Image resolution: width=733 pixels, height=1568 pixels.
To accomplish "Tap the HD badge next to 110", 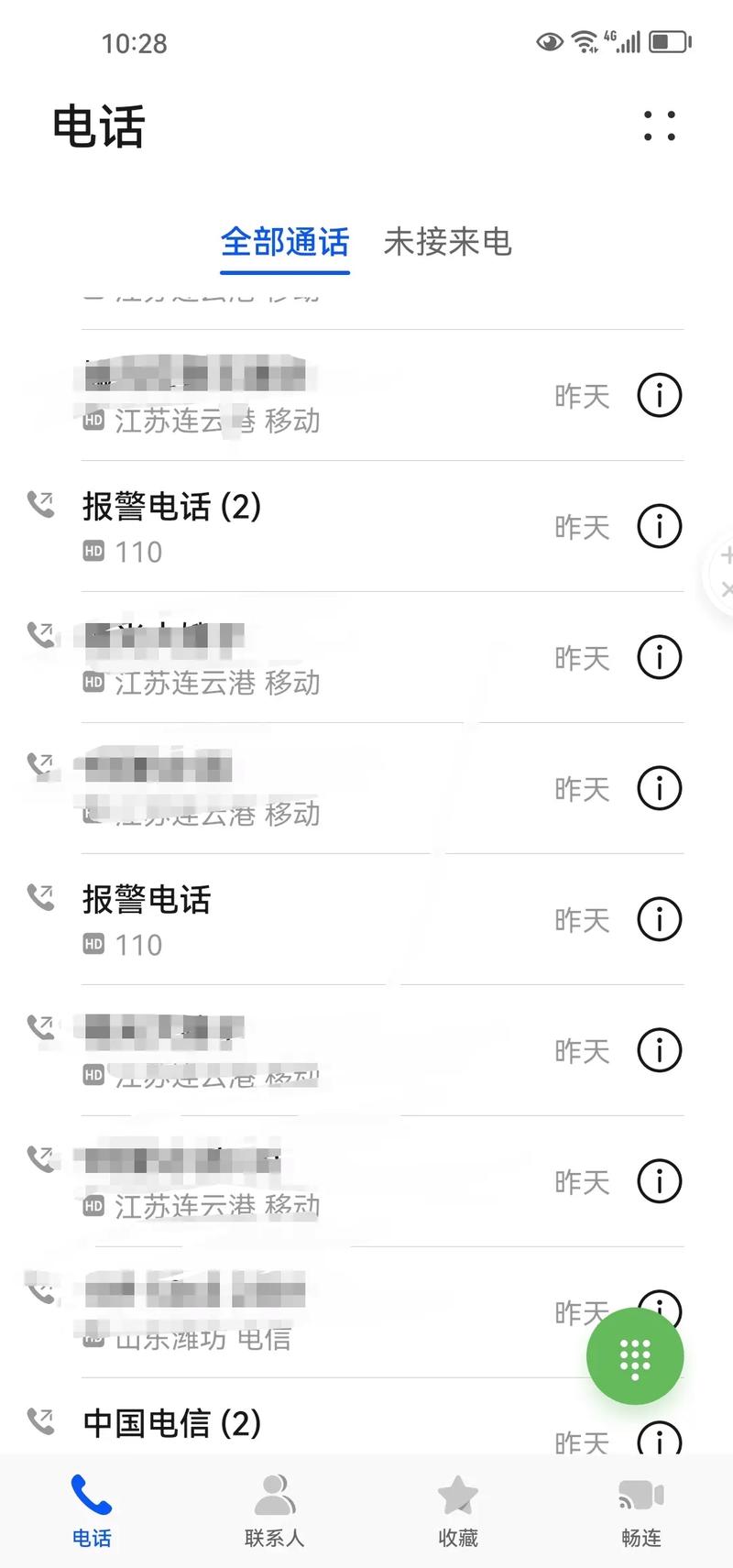I will pos(92,551).
